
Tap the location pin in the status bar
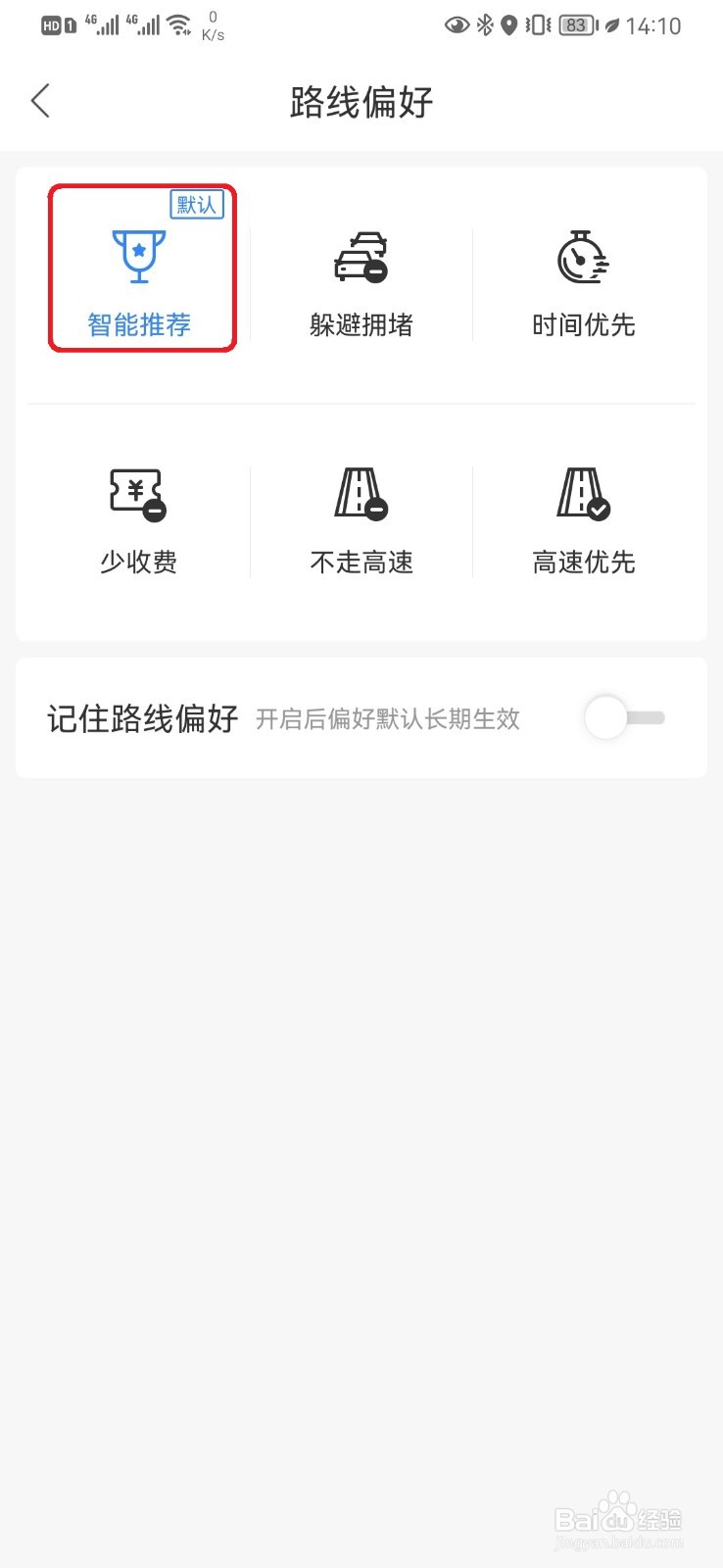[x=508, y=24]
